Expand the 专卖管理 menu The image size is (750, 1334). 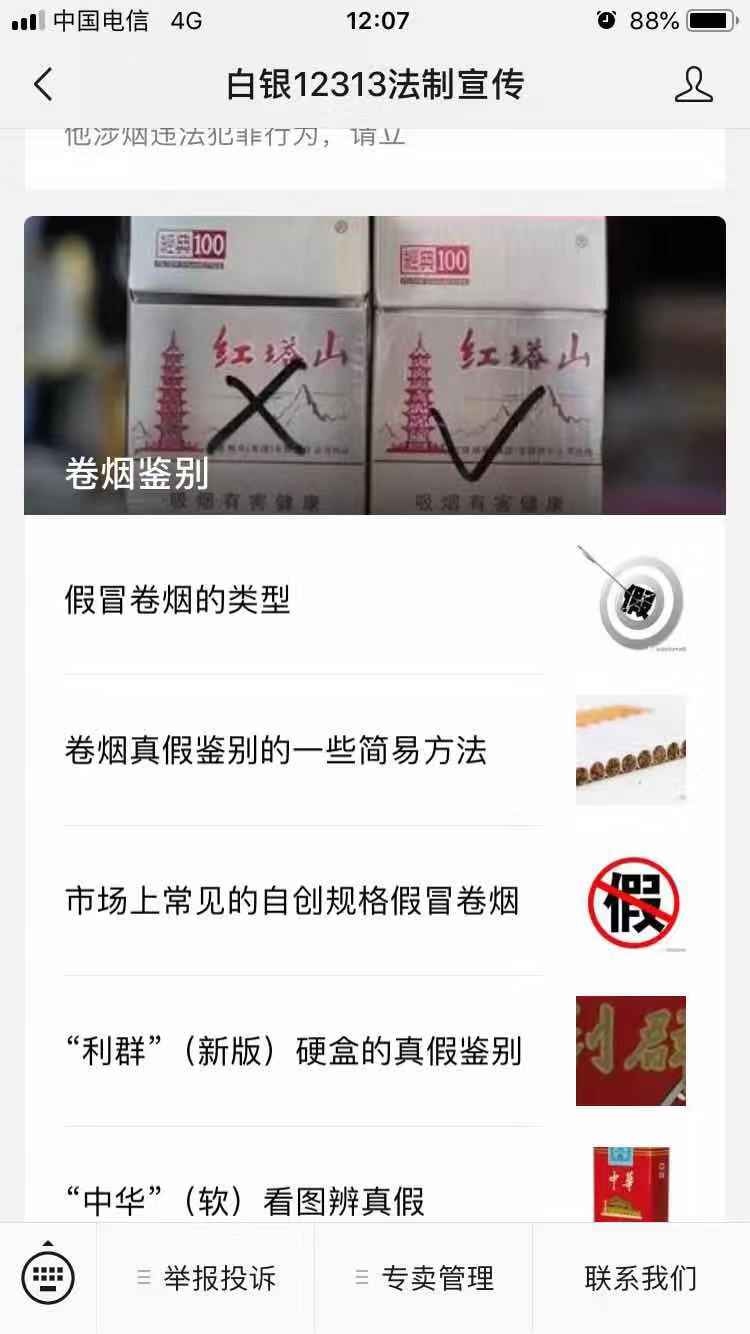(x=425, y=1278)
